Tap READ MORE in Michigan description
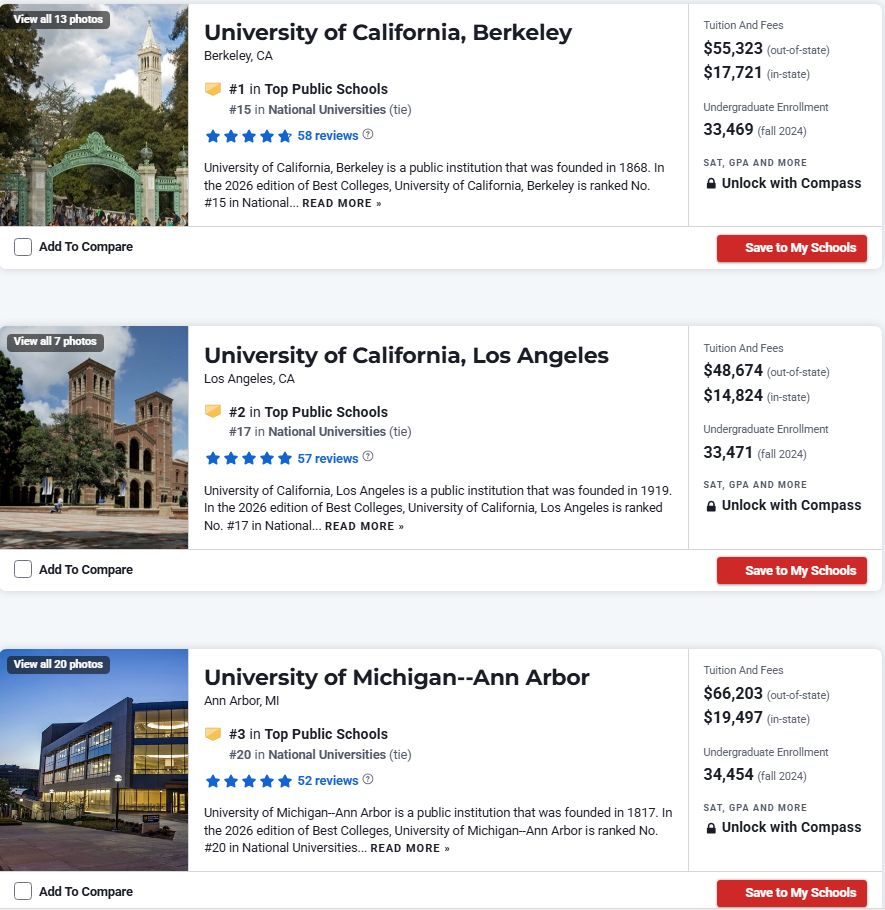This screenshot has height=910, width=885. click(410, 848)
